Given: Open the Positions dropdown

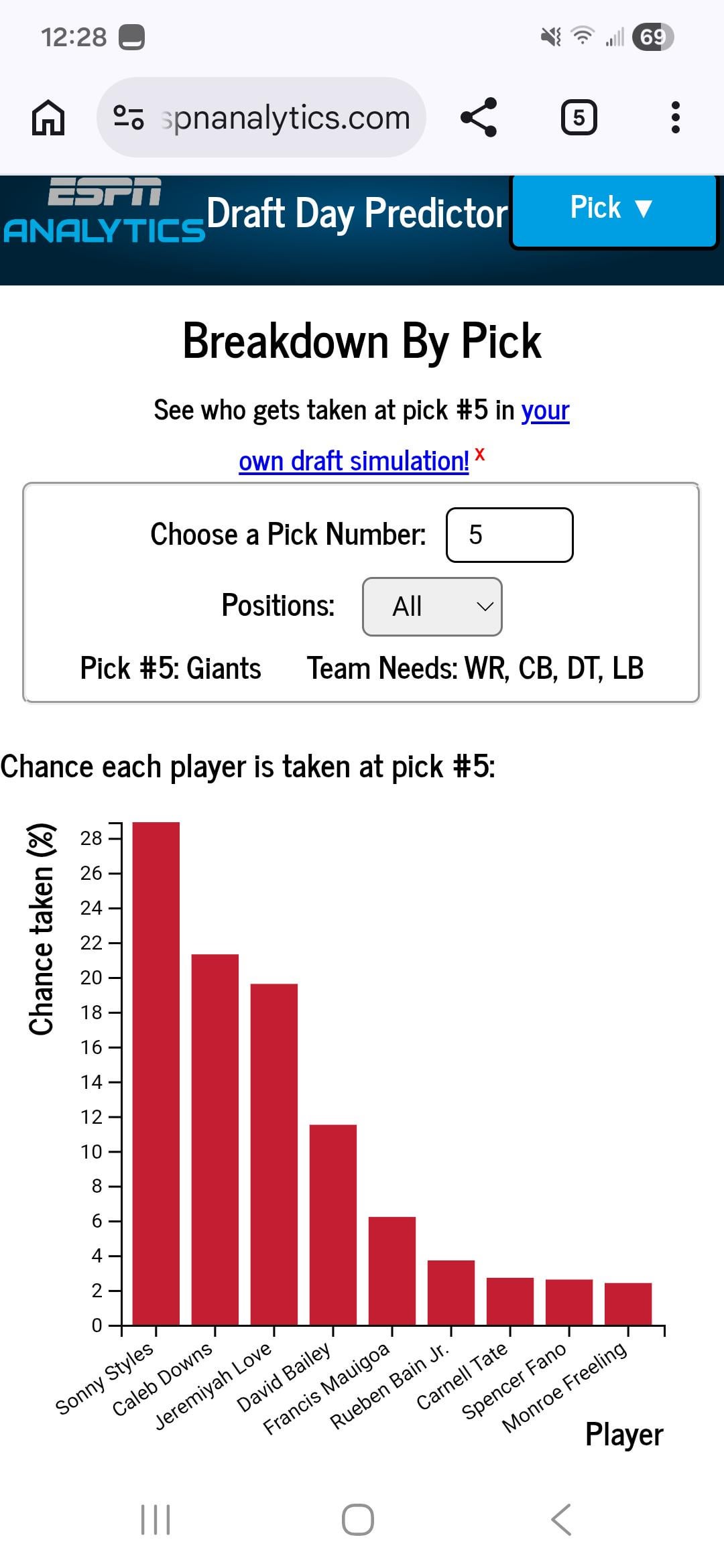Looking at the screenshot, I should point(432,606).
